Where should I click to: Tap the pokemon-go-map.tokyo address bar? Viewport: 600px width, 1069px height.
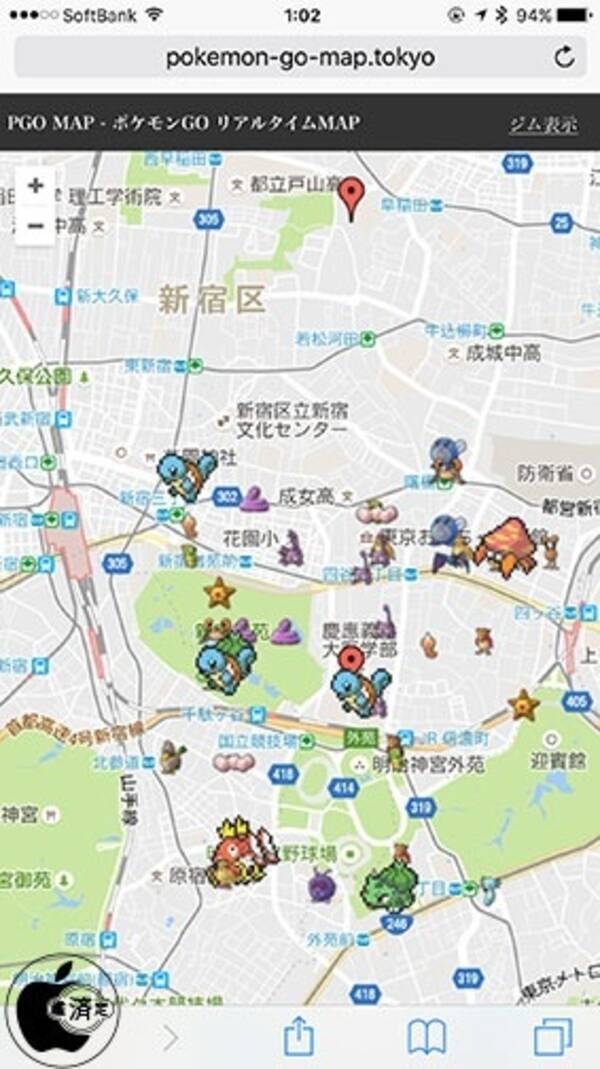[300, 57]
